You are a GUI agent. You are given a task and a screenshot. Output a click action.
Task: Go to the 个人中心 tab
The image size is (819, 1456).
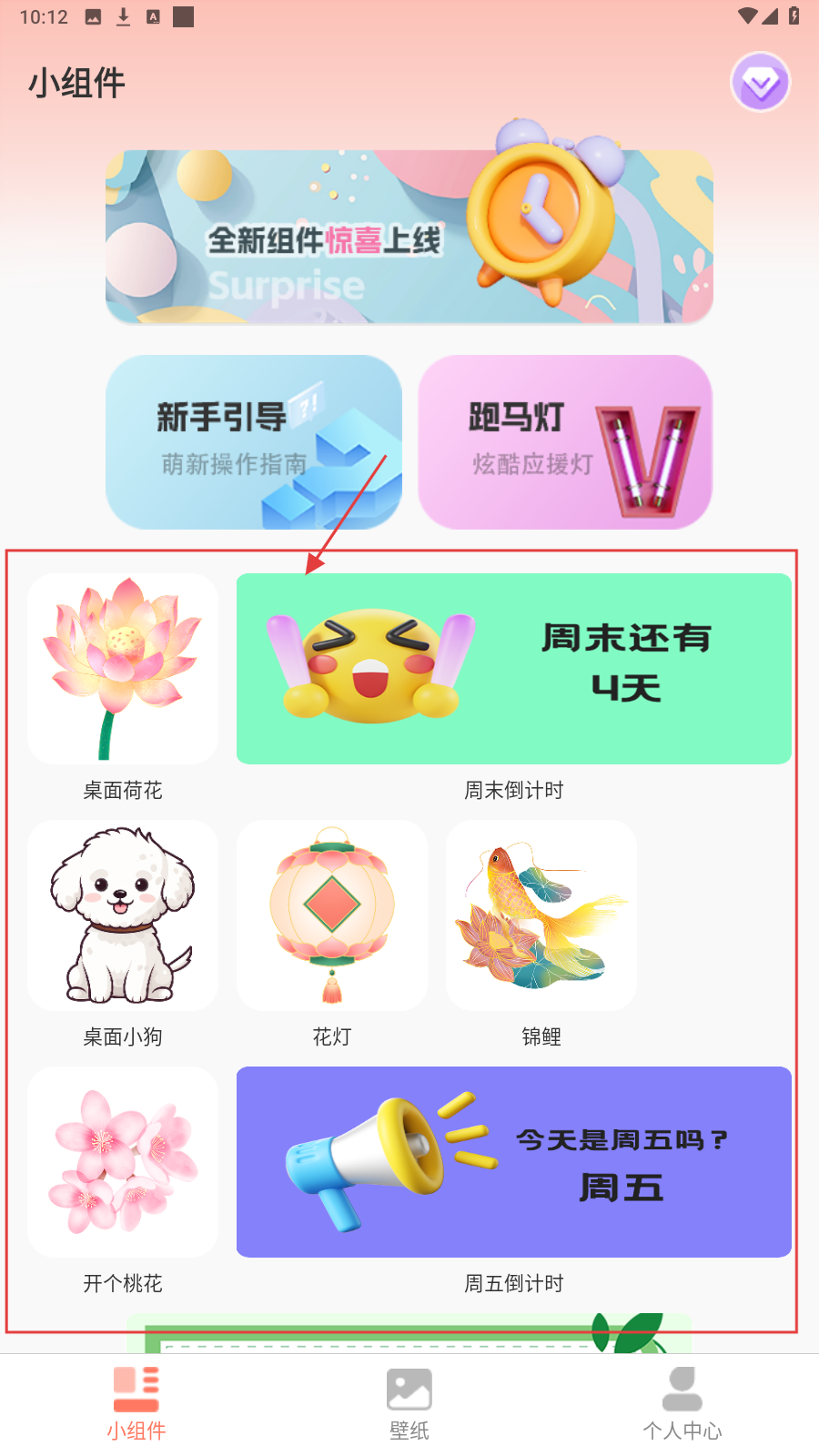pos(682,1403)
